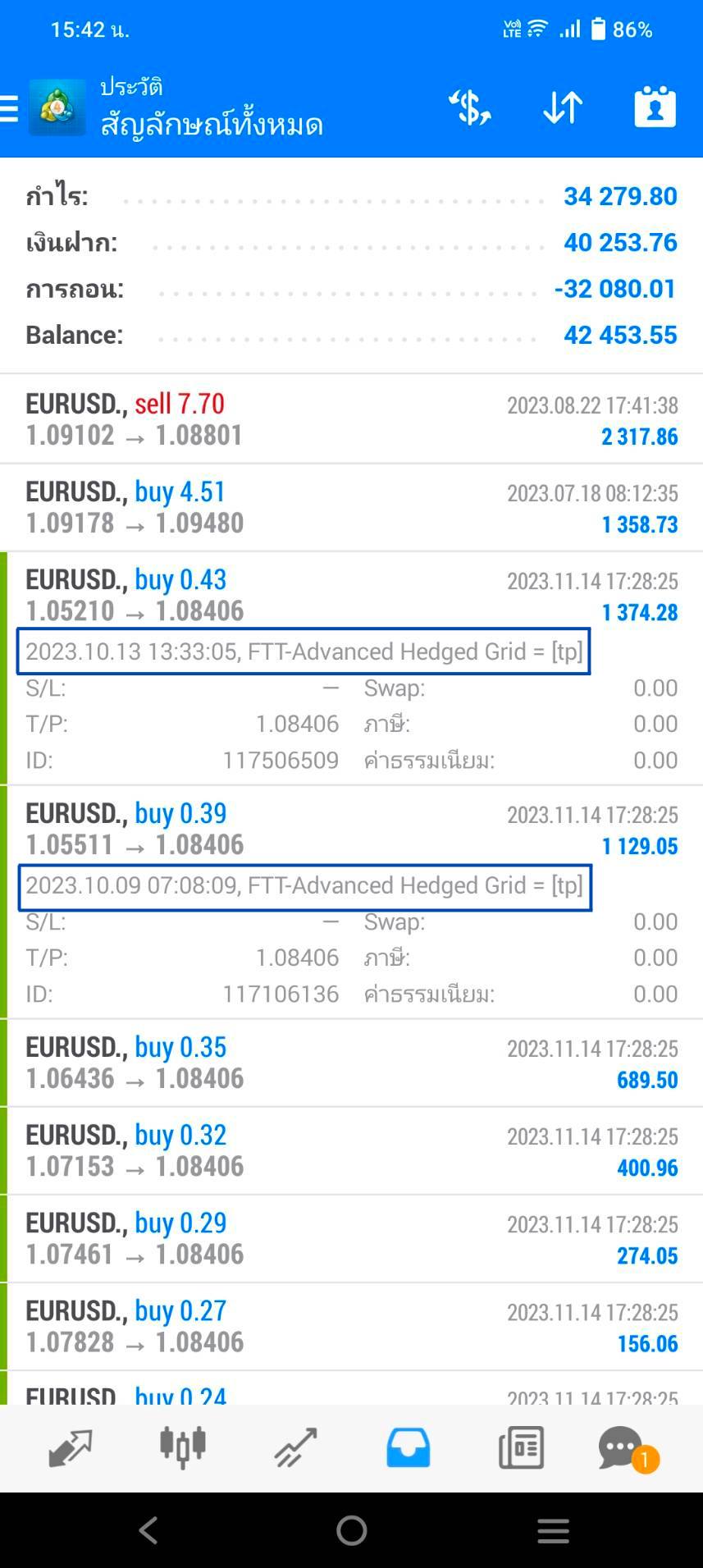Screen dimensions: 703x1568
Task: Expand the EURUSD buy 0.27 deal
Action: [351, 1327]
